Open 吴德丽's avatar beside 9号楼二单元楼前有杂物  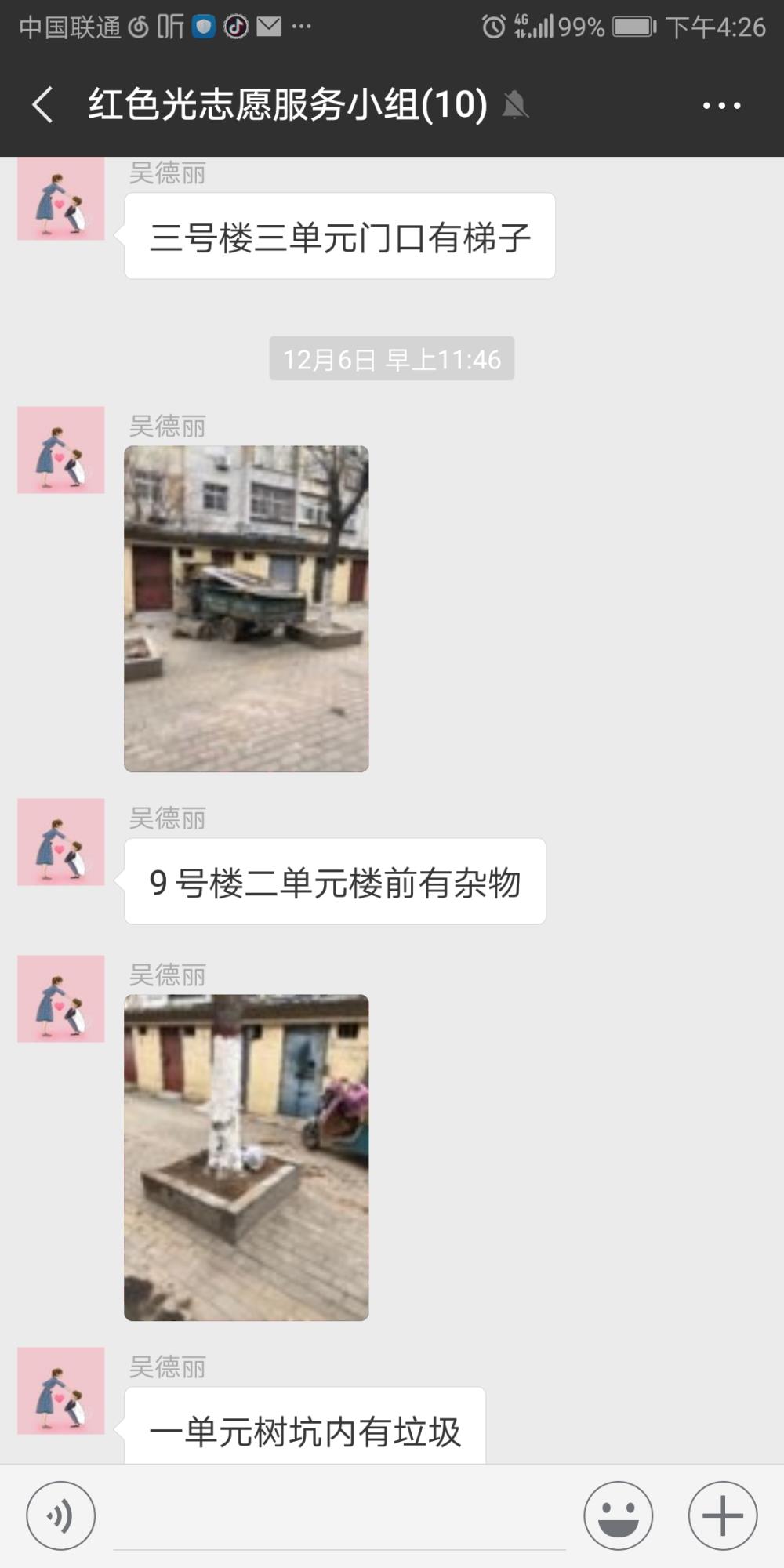point(61,842)
